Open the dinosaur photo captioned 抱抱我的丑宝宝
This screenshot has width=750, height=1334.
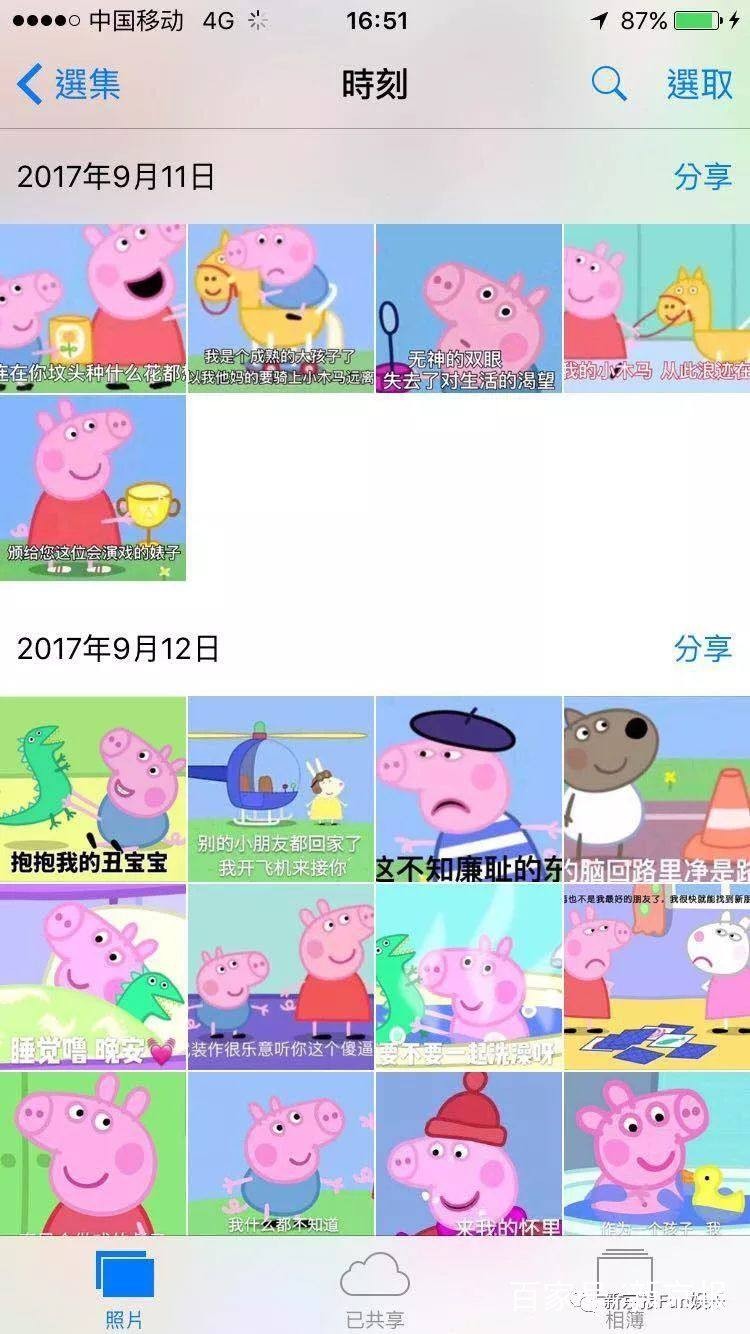coord(93,788)
